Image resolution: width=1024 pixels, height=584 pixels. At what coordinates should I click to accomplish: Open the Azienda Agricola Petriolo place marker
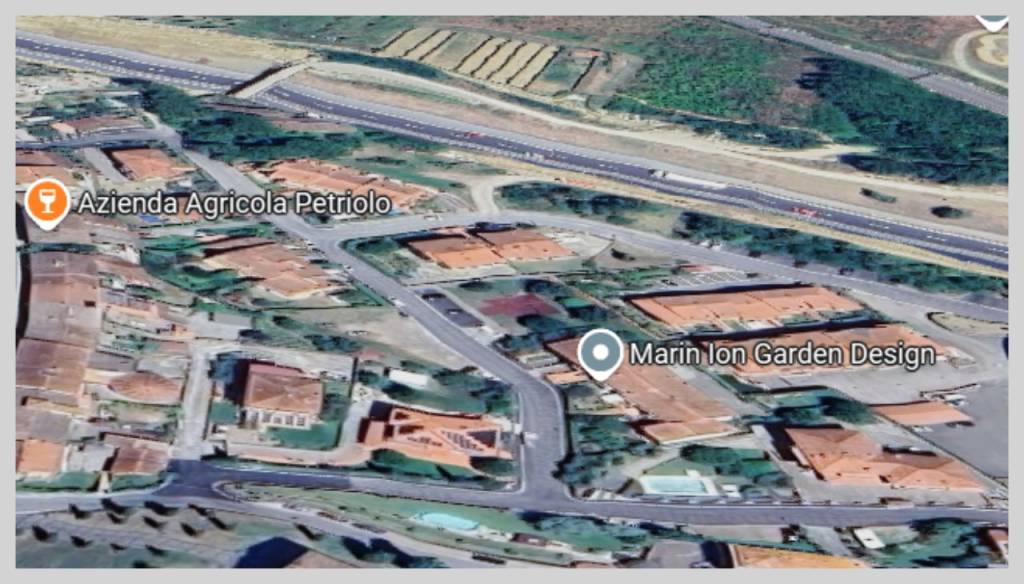point(47,201)
